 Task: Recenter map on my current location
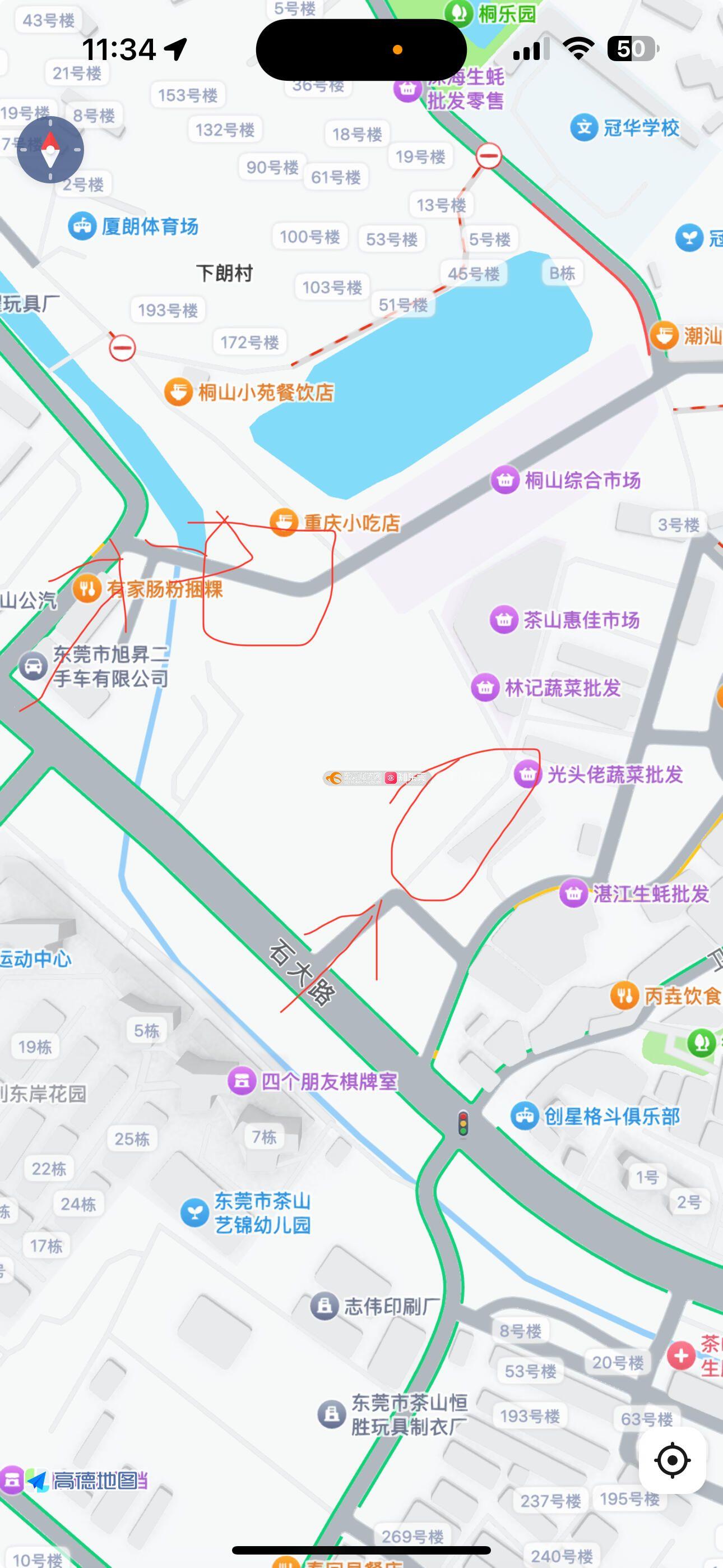click(x=672, y=1460)
